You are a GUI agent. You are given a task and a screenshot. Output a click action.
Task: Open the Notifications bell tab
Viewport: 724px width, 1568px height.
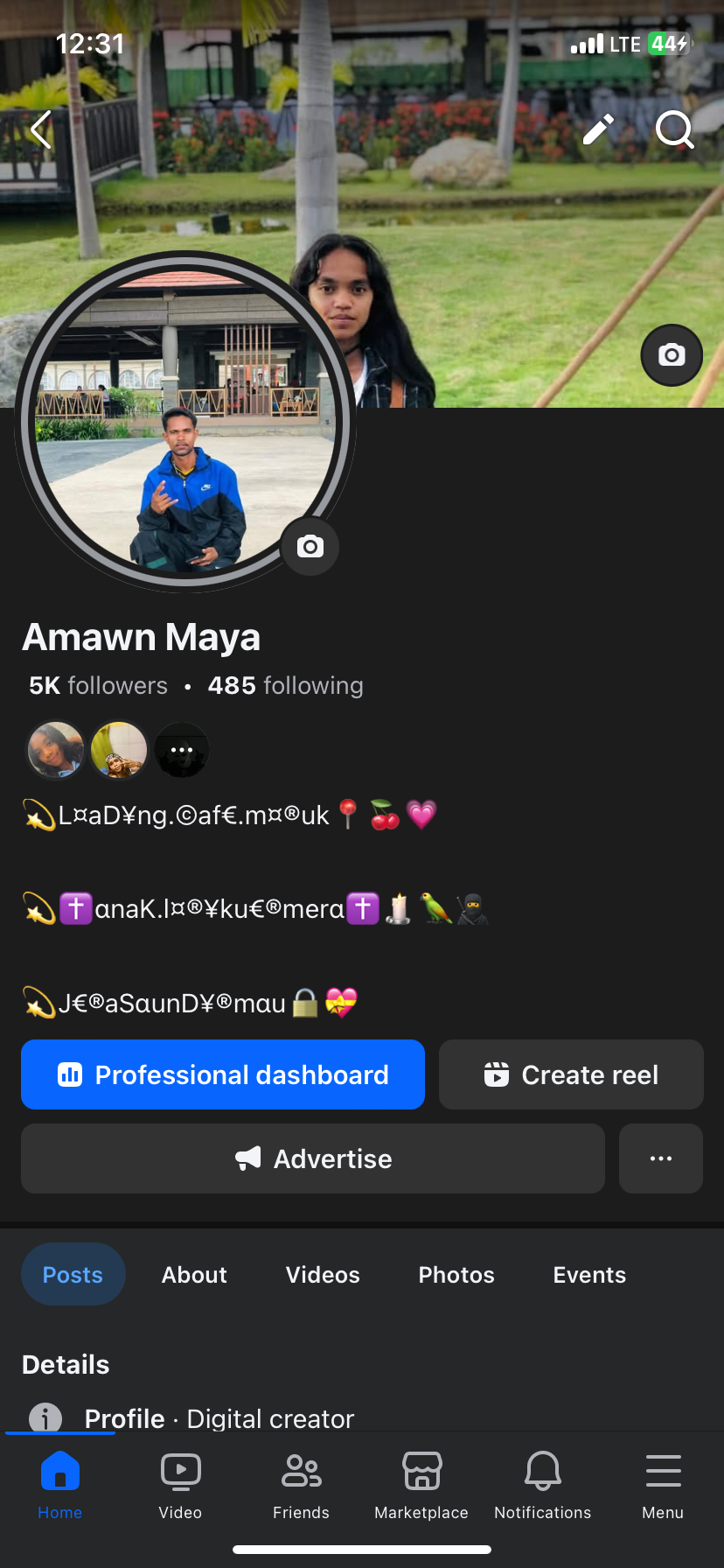point(542,1484)
